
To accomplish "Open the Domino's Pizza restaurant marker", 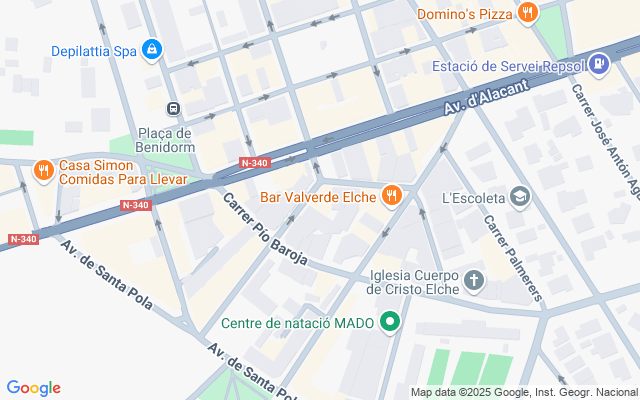I will (x=528, y=13).
